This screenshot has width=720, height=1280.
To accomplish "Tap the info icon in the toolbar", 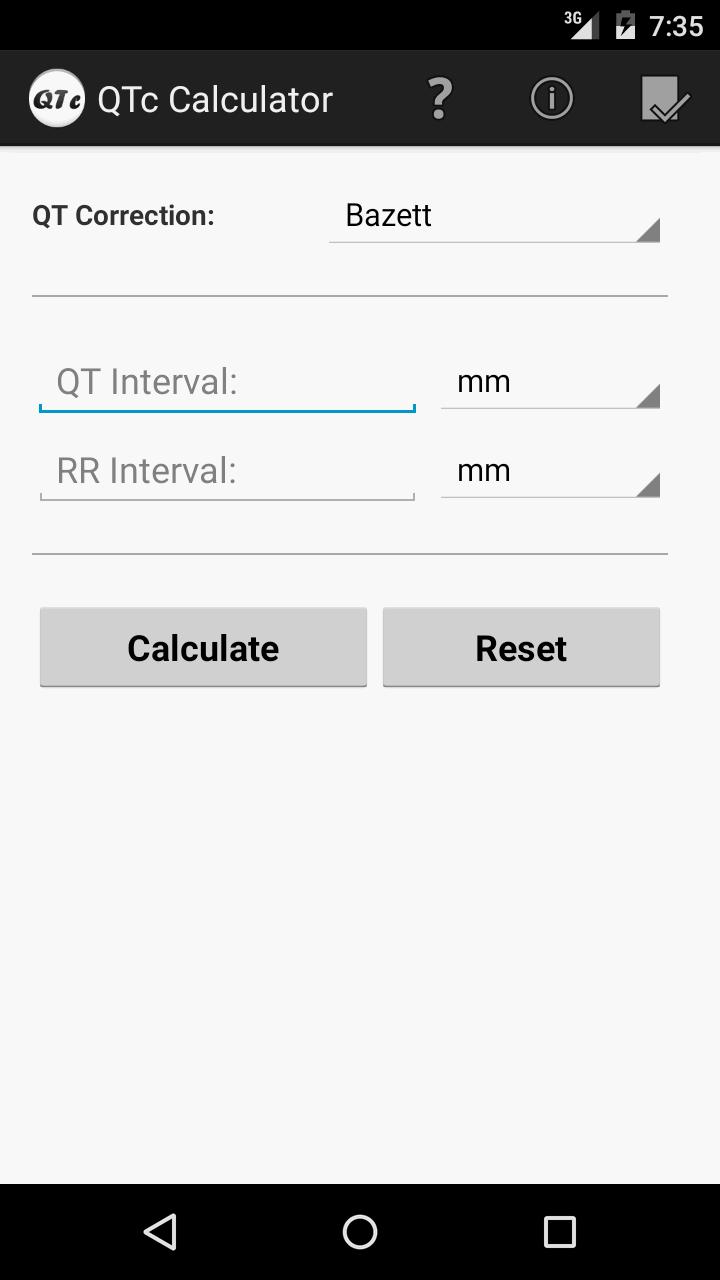I will coord(551,97).
